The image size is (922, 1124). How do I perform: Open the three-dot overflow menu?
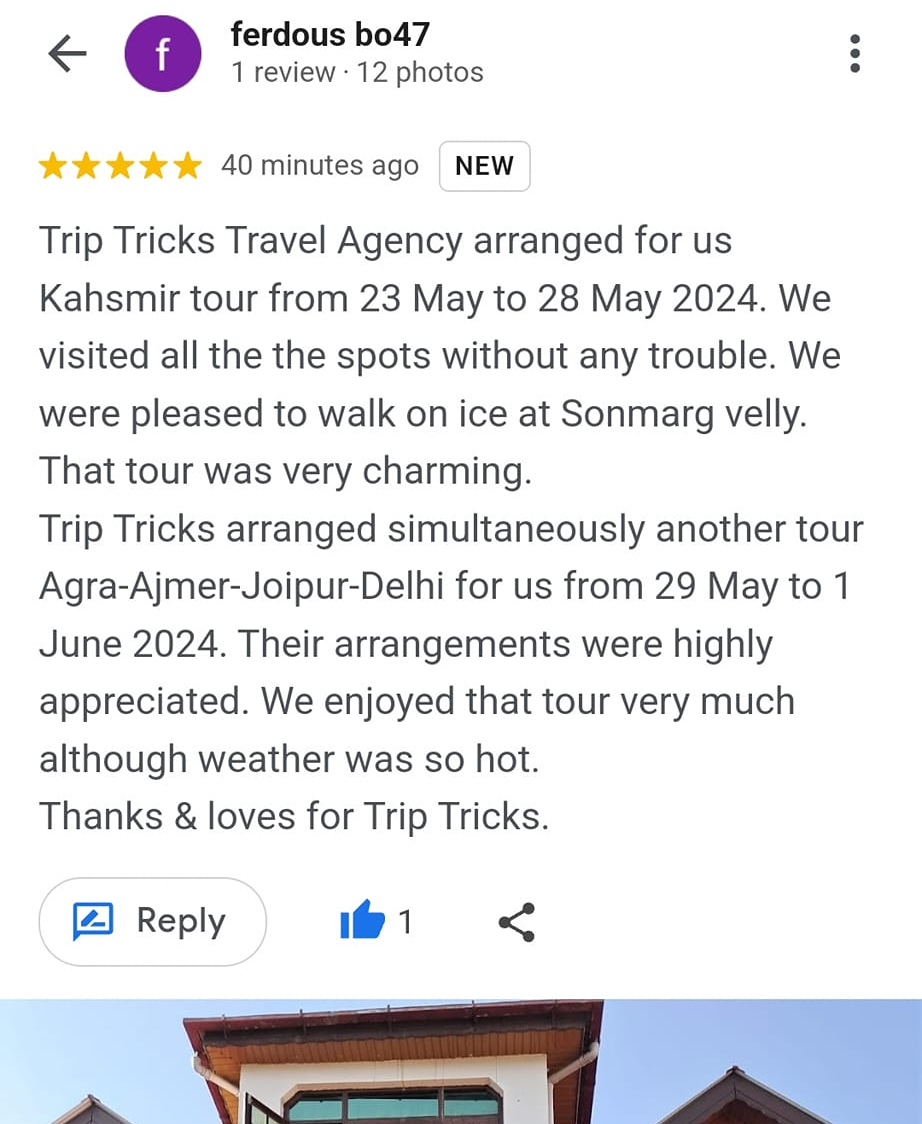click(854, 54)
